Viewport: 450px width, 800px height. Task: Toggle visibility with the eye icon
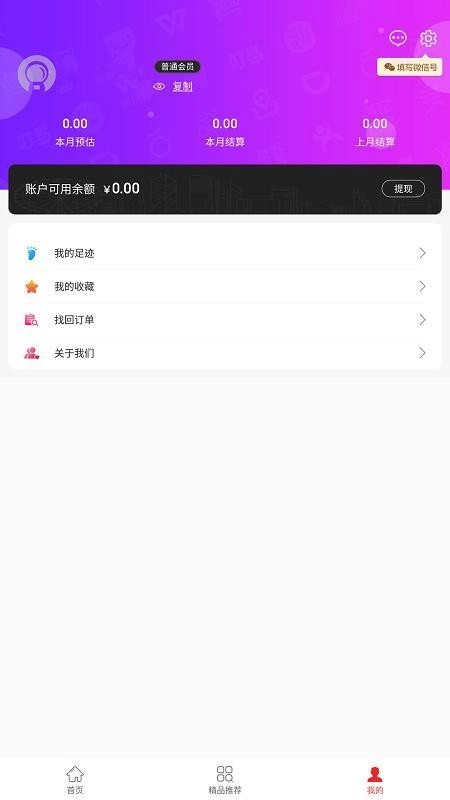click(x=159, y=87)
